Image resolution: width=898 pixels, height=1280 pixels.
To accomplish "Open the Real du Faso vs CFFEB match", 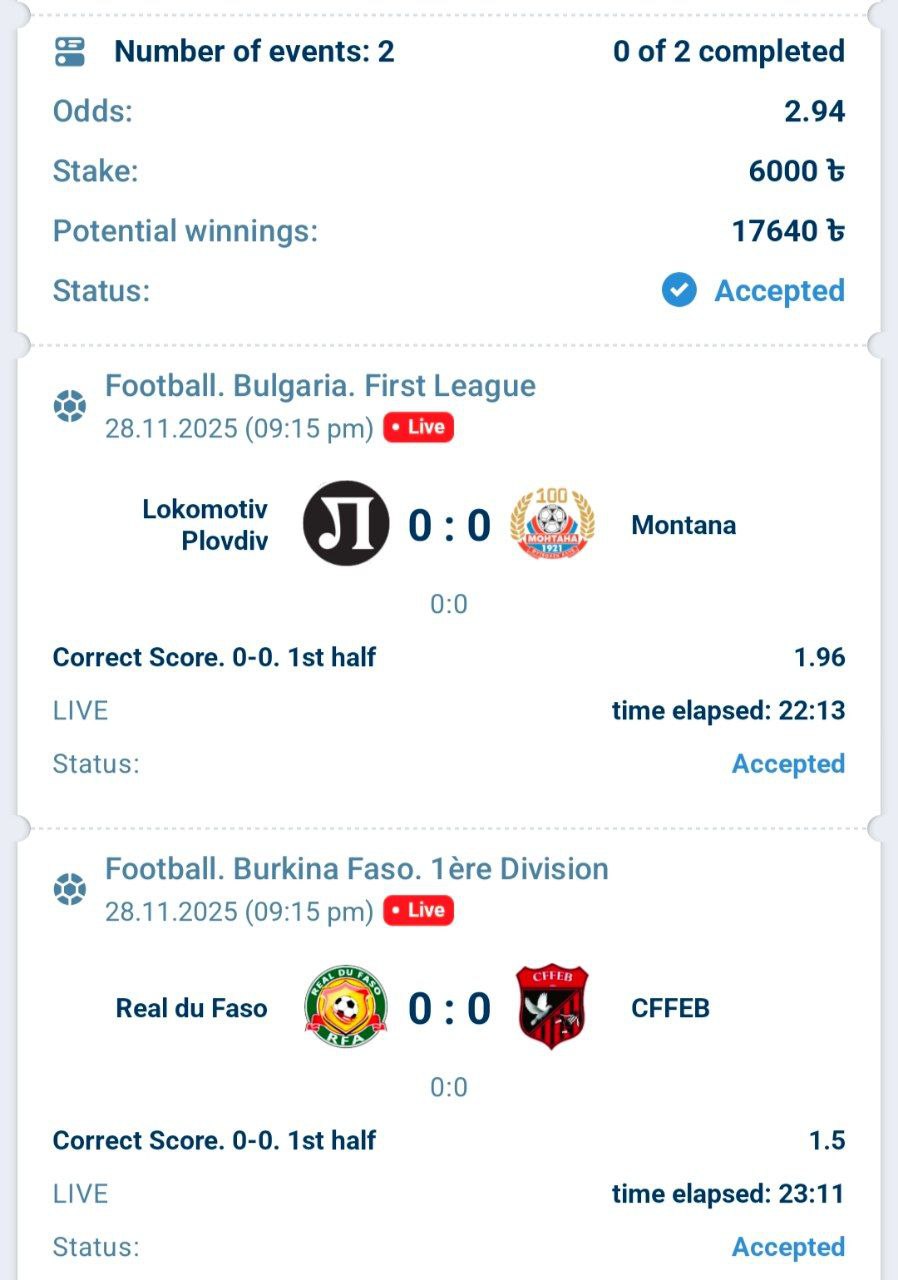I will (x=448, y=1008).
